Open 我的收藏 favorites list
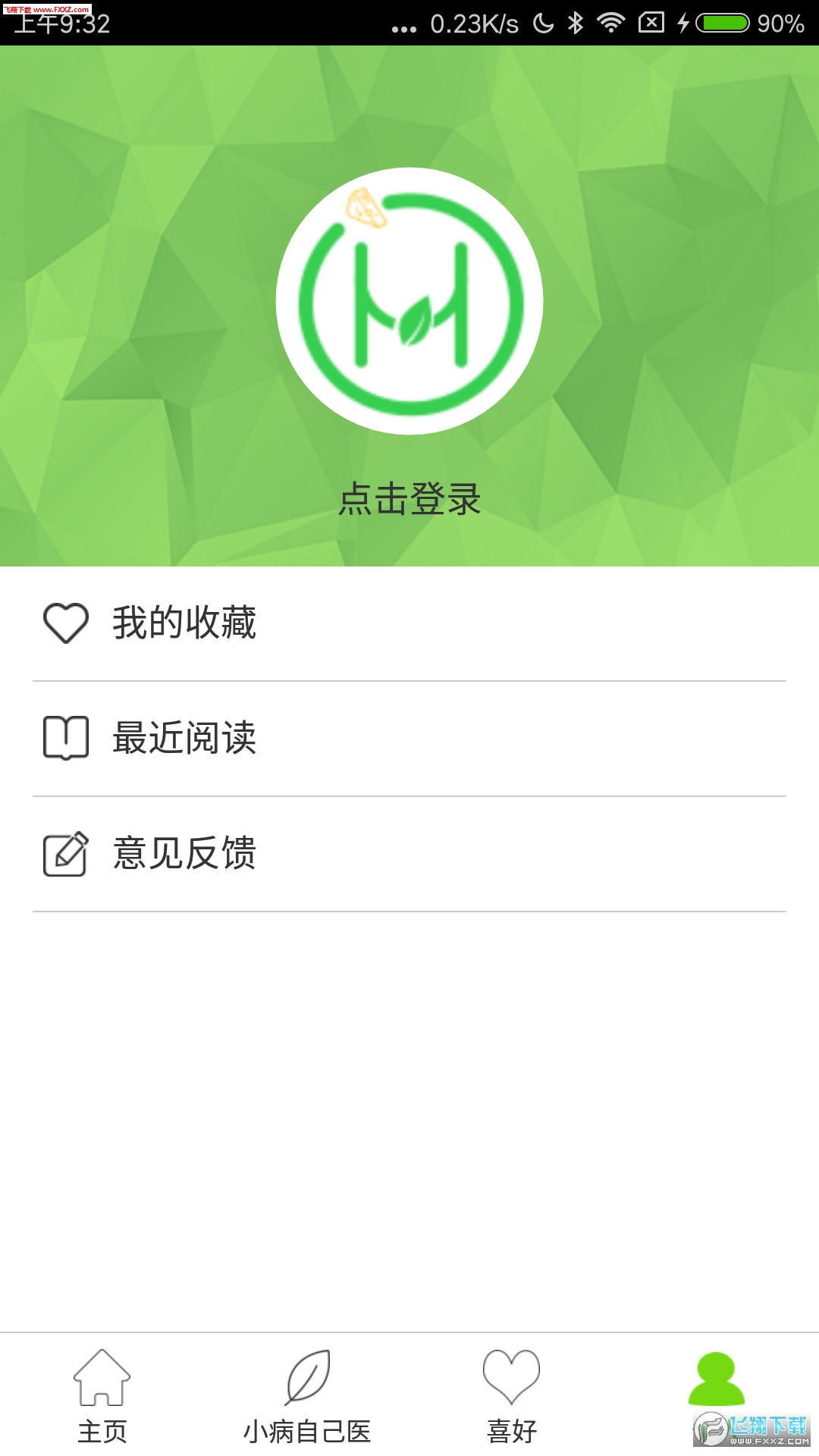This screenshot has width=819, height=1456. click(x=409, y=623)
